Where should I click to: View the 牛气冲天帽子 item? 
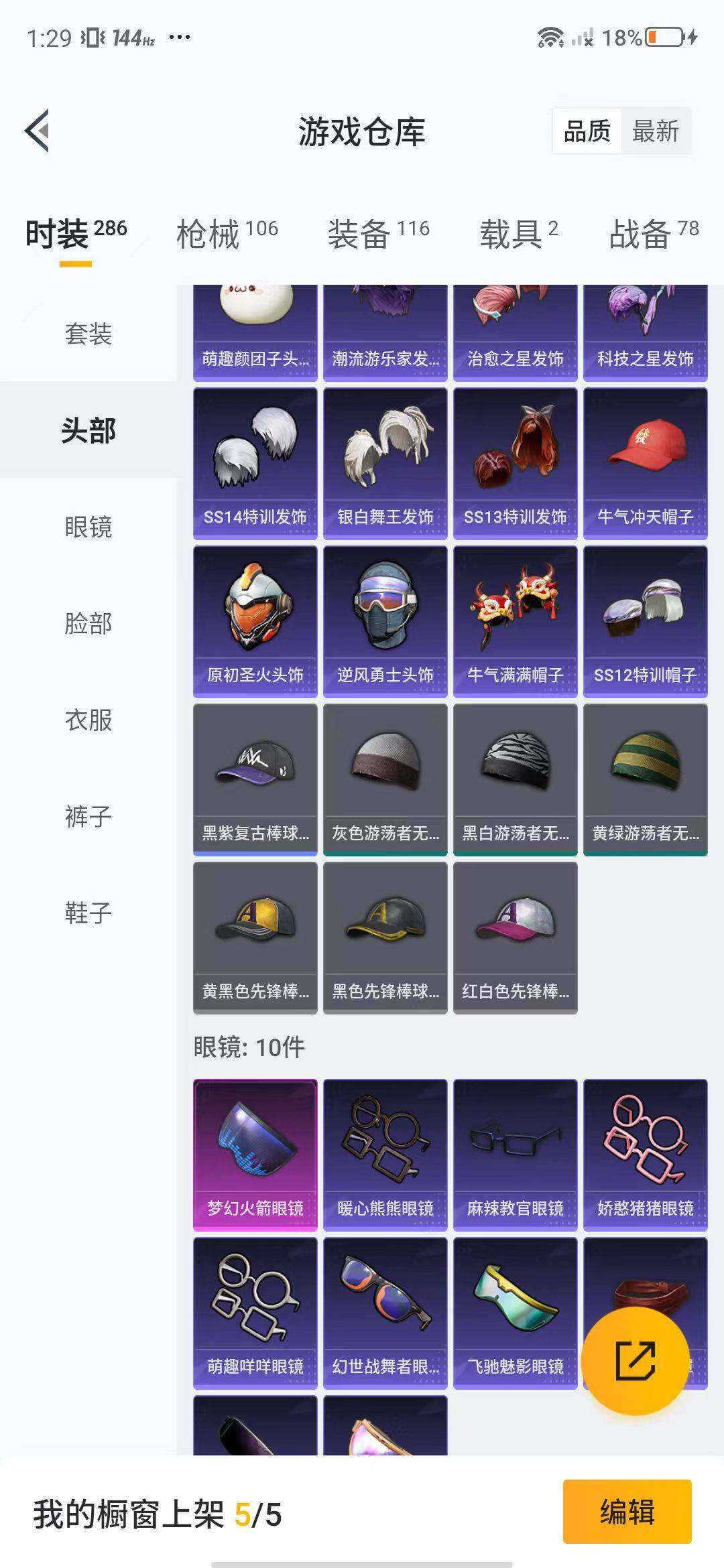pos(645,464)
